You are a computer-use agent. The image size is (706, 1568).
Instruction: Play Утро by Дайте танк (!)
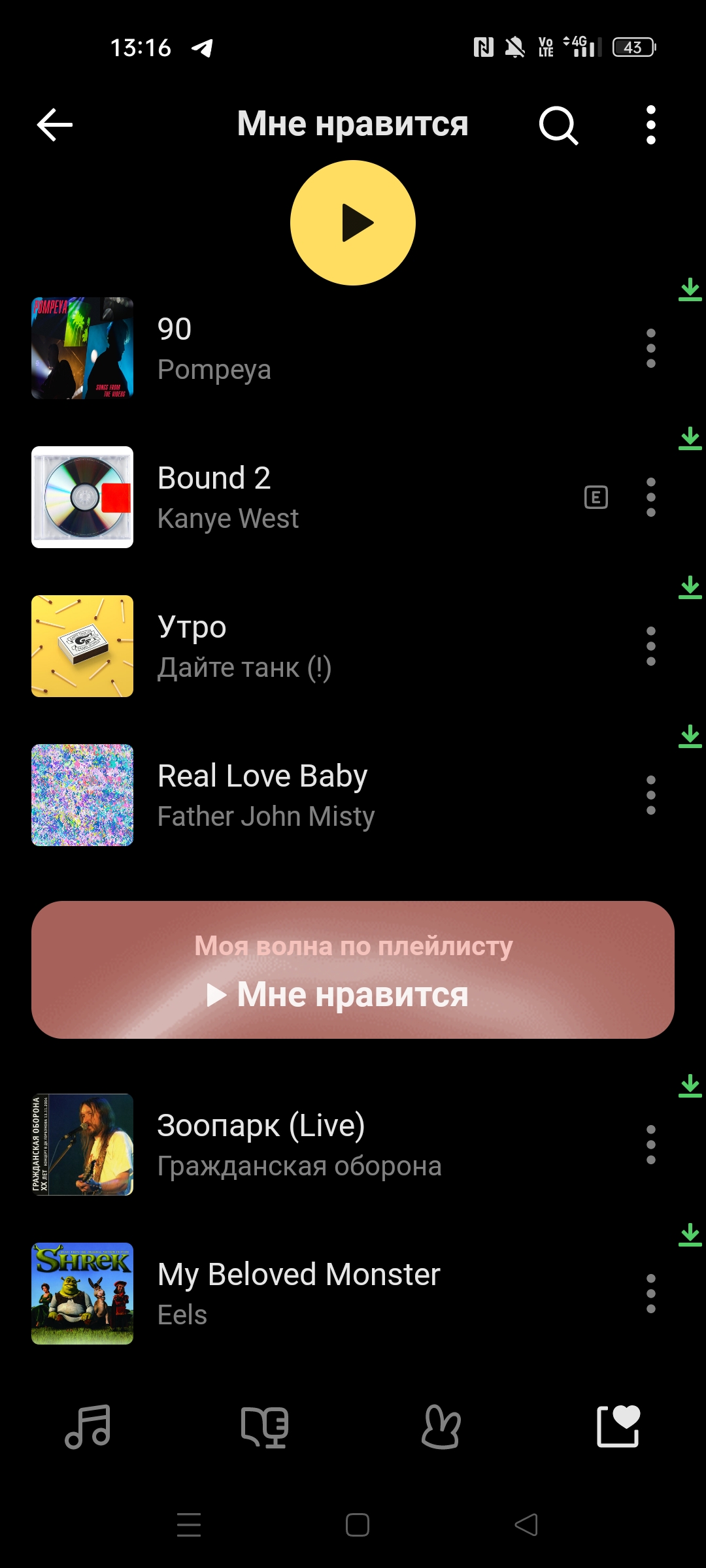[x=327, y=646]
